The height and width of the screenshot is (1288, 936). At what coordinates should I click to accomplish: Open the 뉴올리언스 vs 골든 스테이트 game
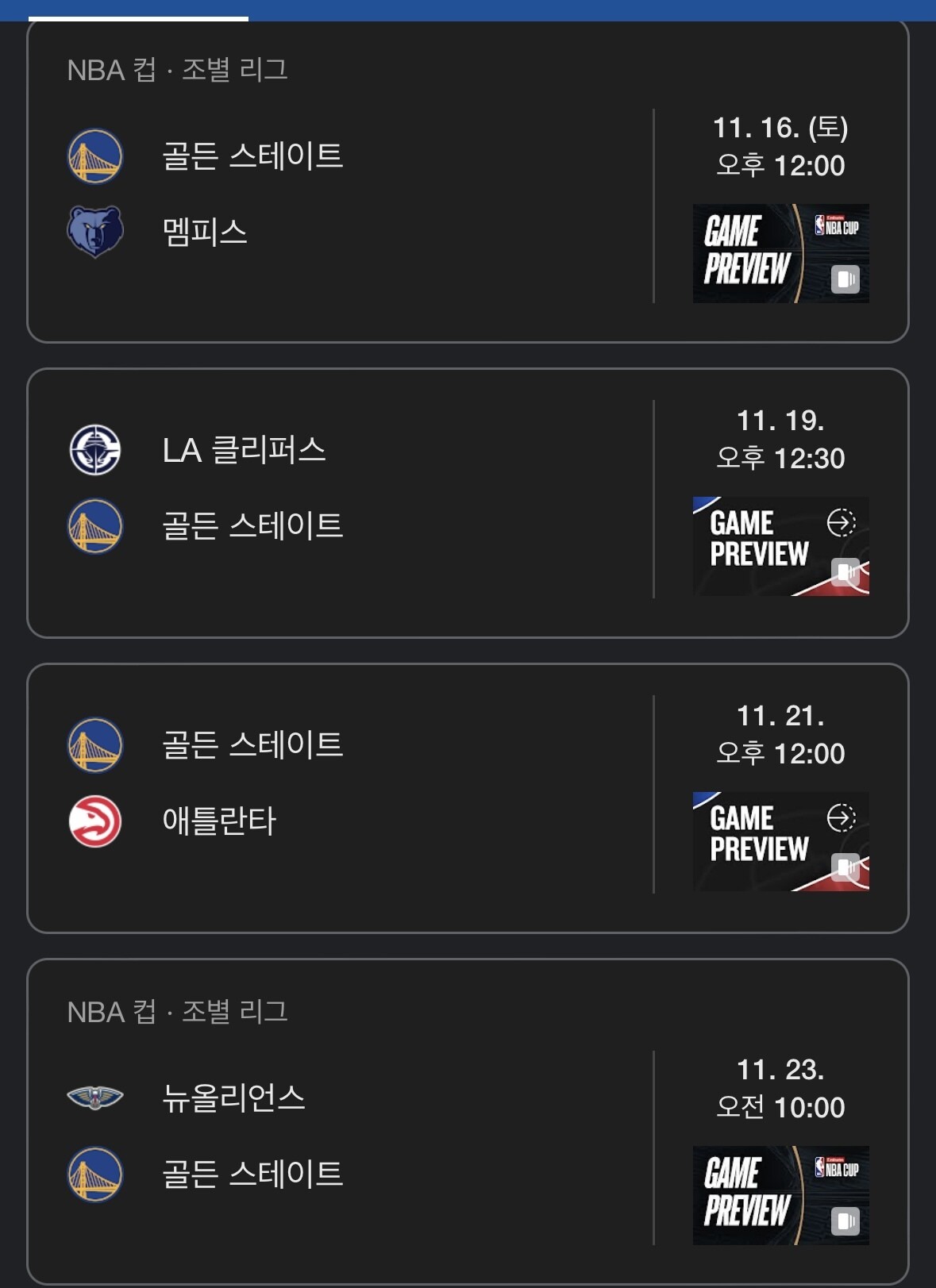coord(341,1136)
